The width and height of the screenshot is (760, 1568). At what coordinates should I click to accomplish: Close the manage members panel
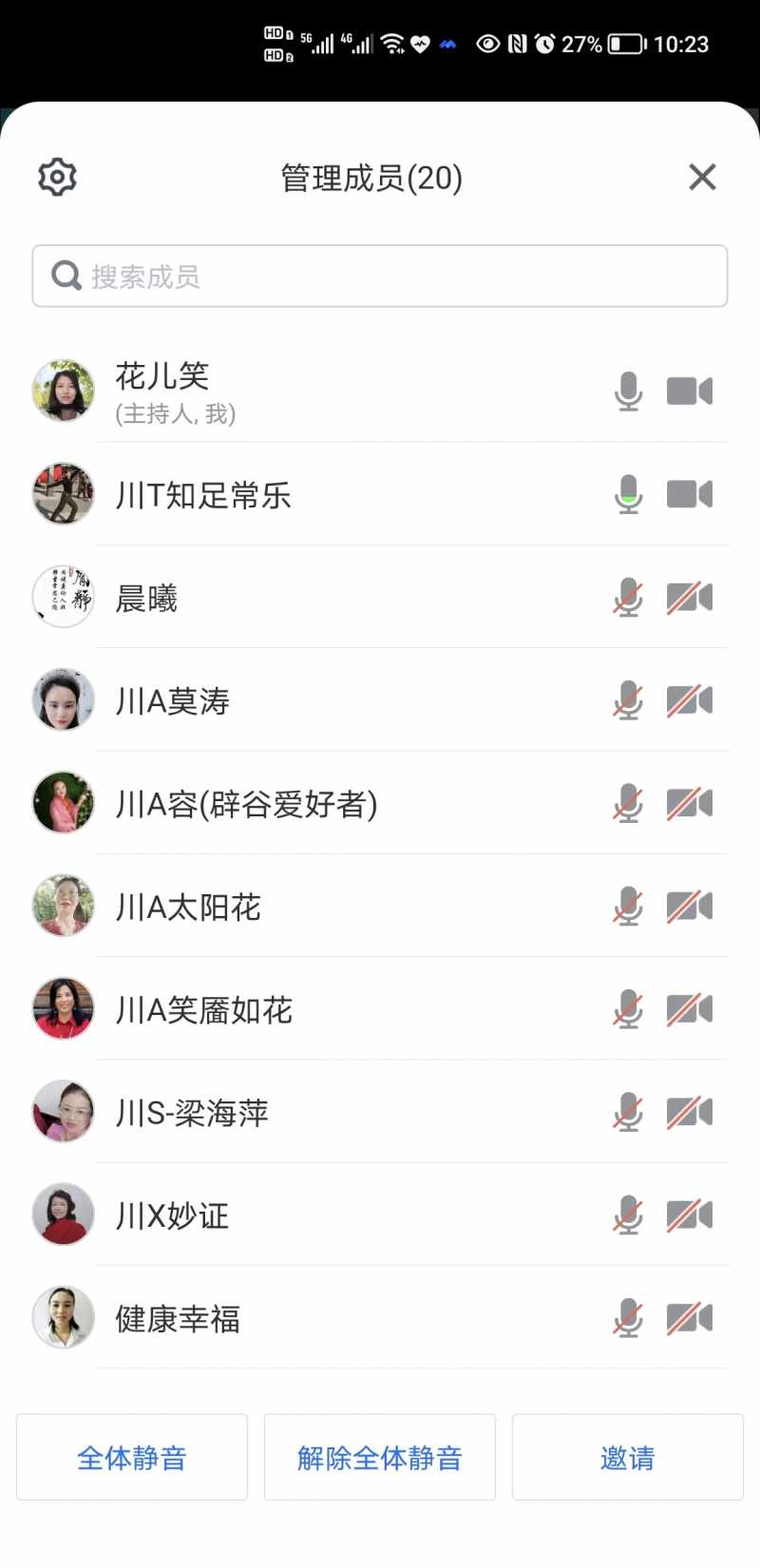702,177
